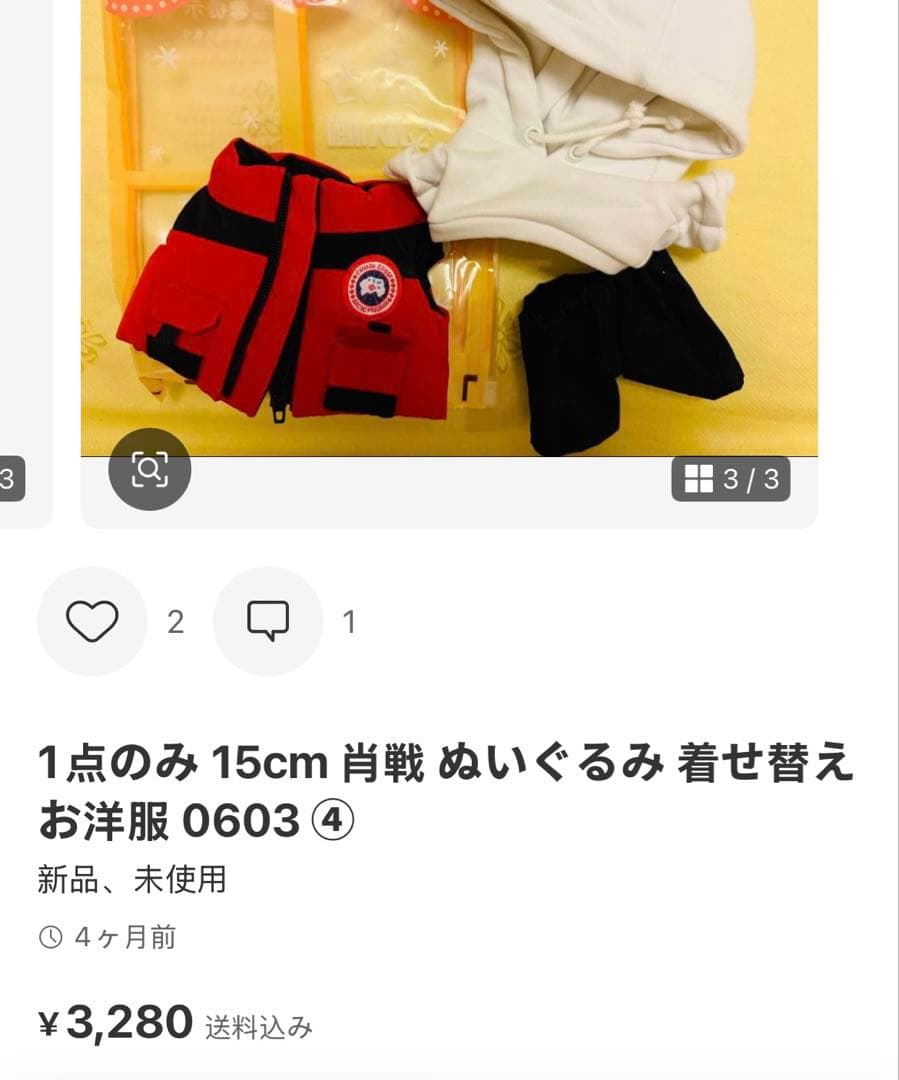Open the 新品、未使用 condition label
Screen dimensions: 899x1080
130,880
